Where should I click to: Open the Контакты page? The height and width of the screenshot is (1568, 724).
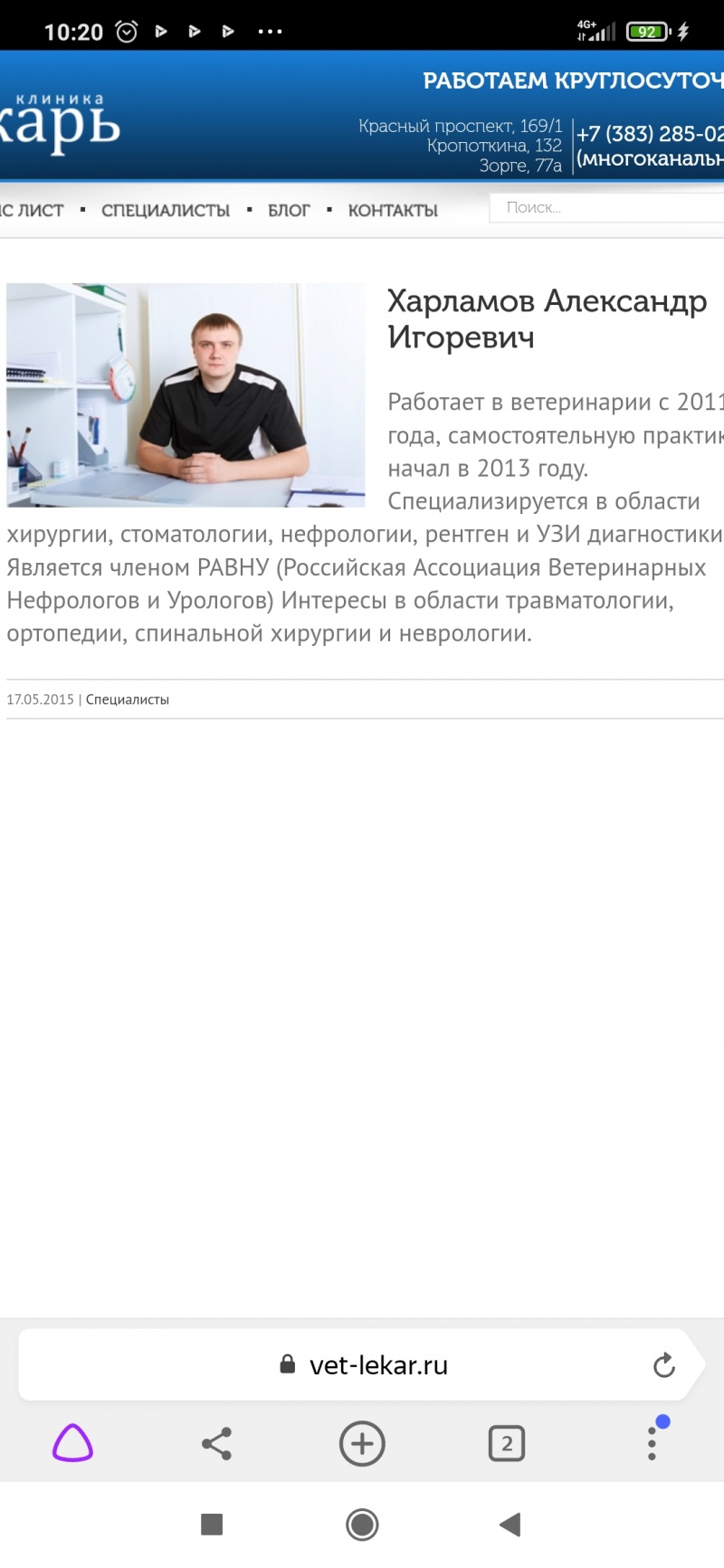393,210
